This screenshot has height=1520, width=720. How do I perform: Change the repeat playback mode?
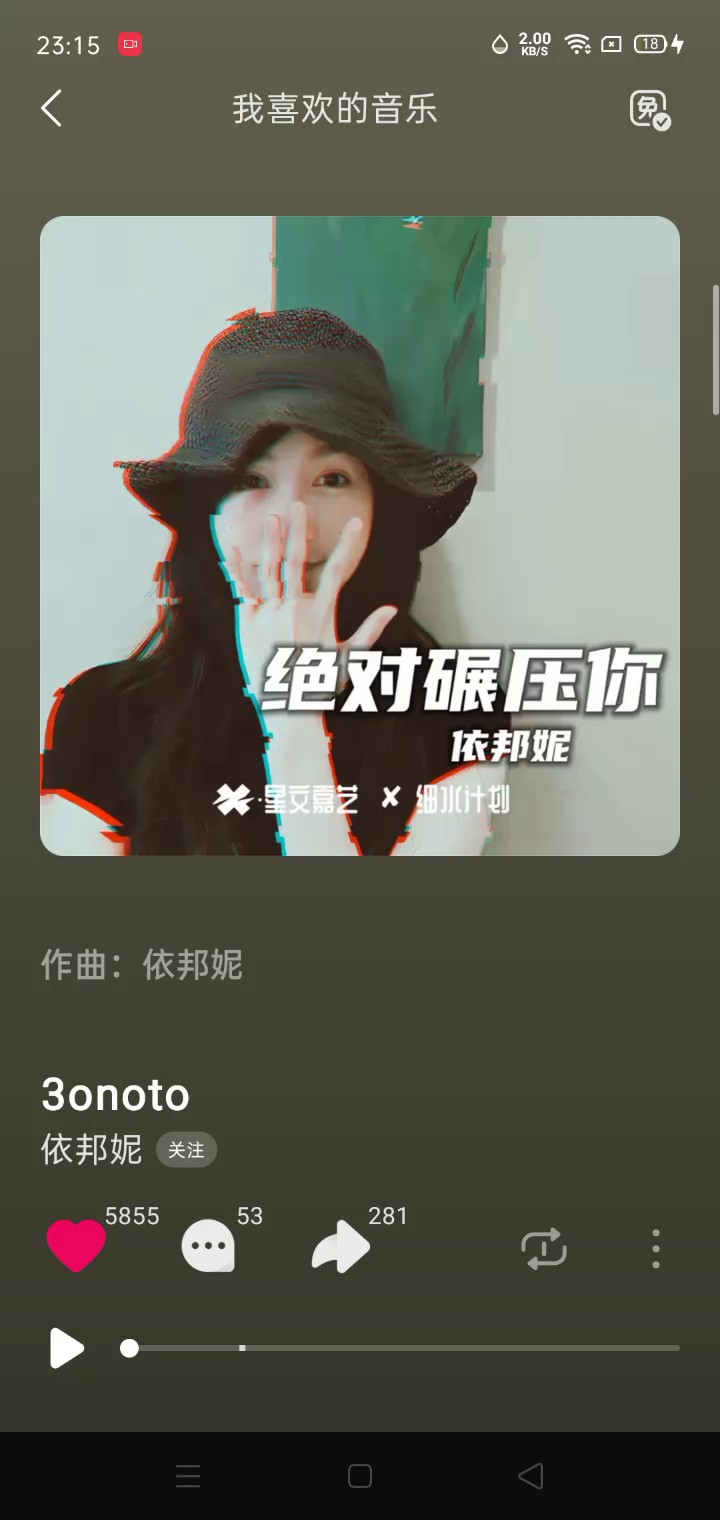544,1249
